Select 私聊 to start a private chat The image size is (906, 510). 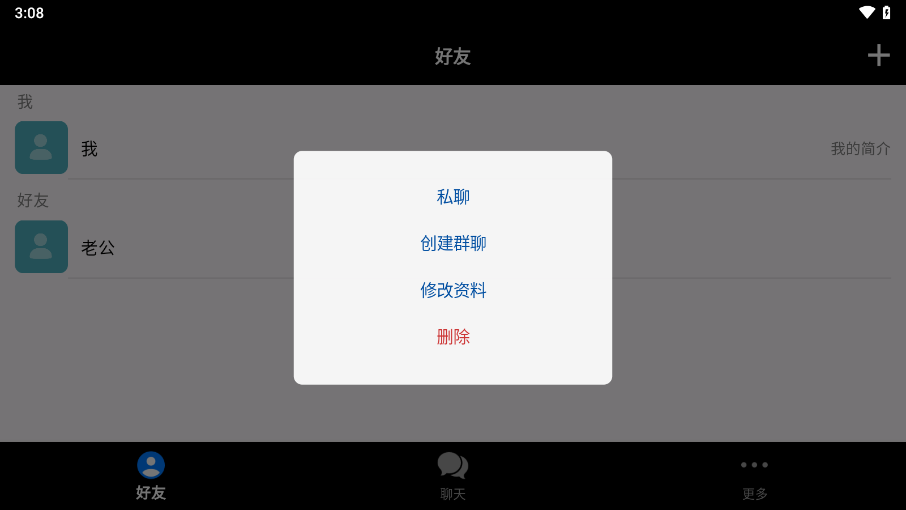453,197
